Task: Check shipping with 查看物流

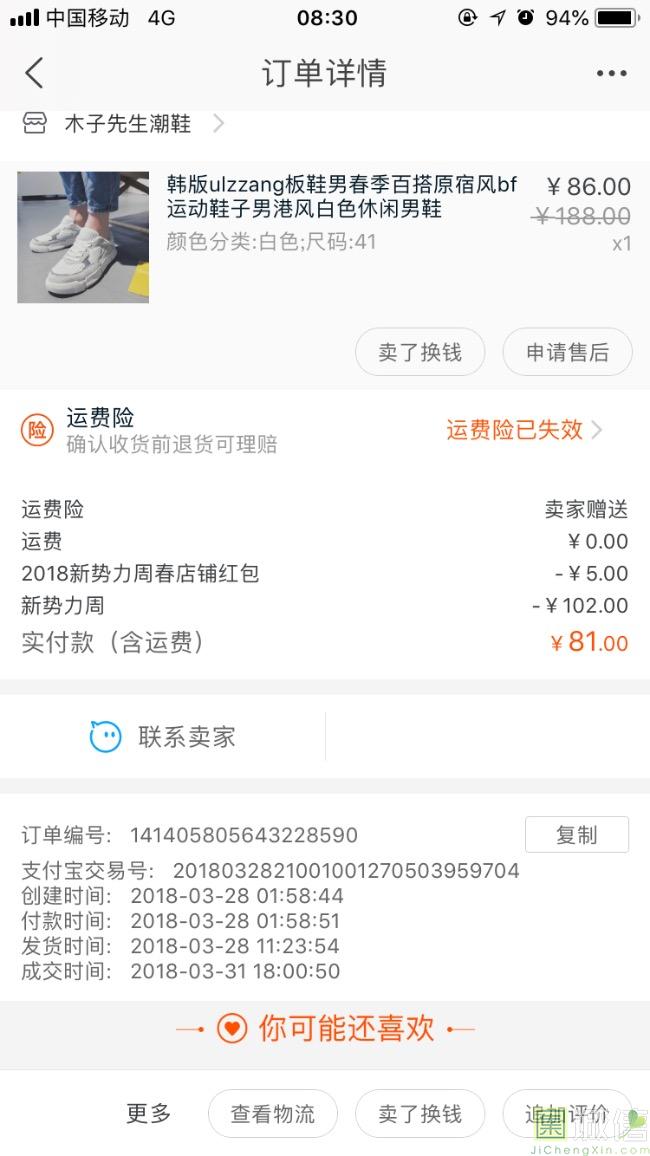Action: [272, 1114]
